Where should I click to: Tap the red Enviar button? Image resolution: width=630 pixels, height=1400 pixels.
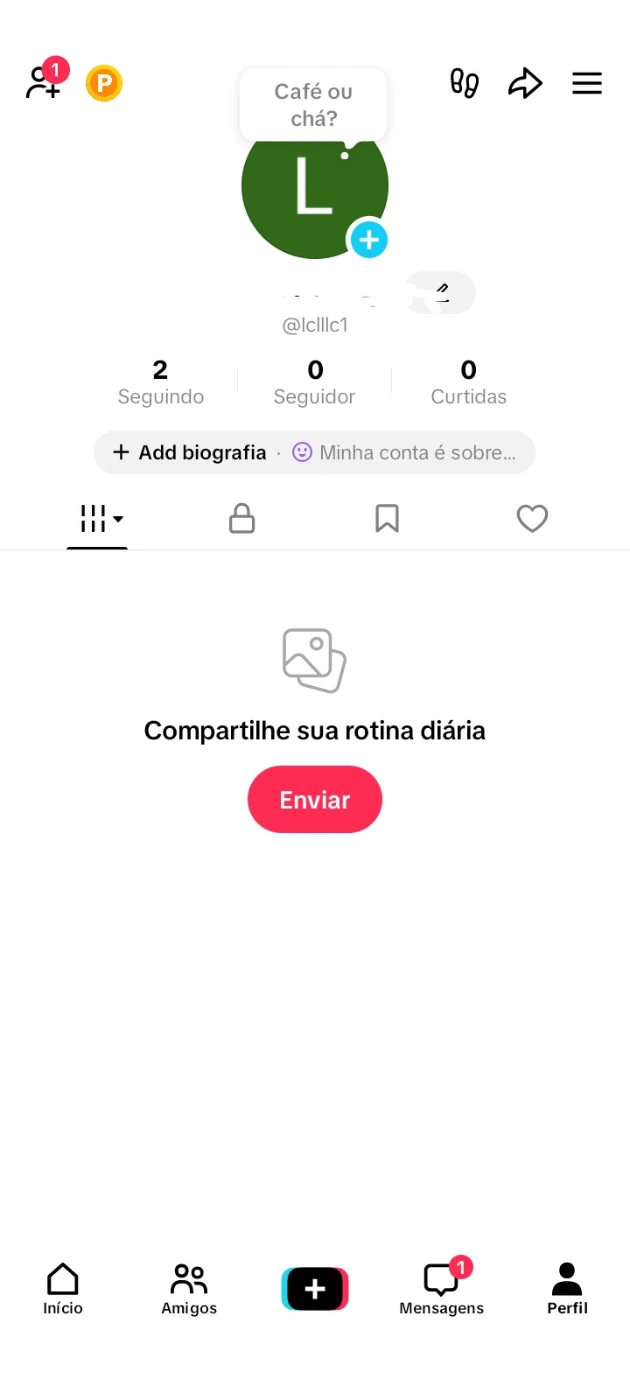tap(315, 800)
